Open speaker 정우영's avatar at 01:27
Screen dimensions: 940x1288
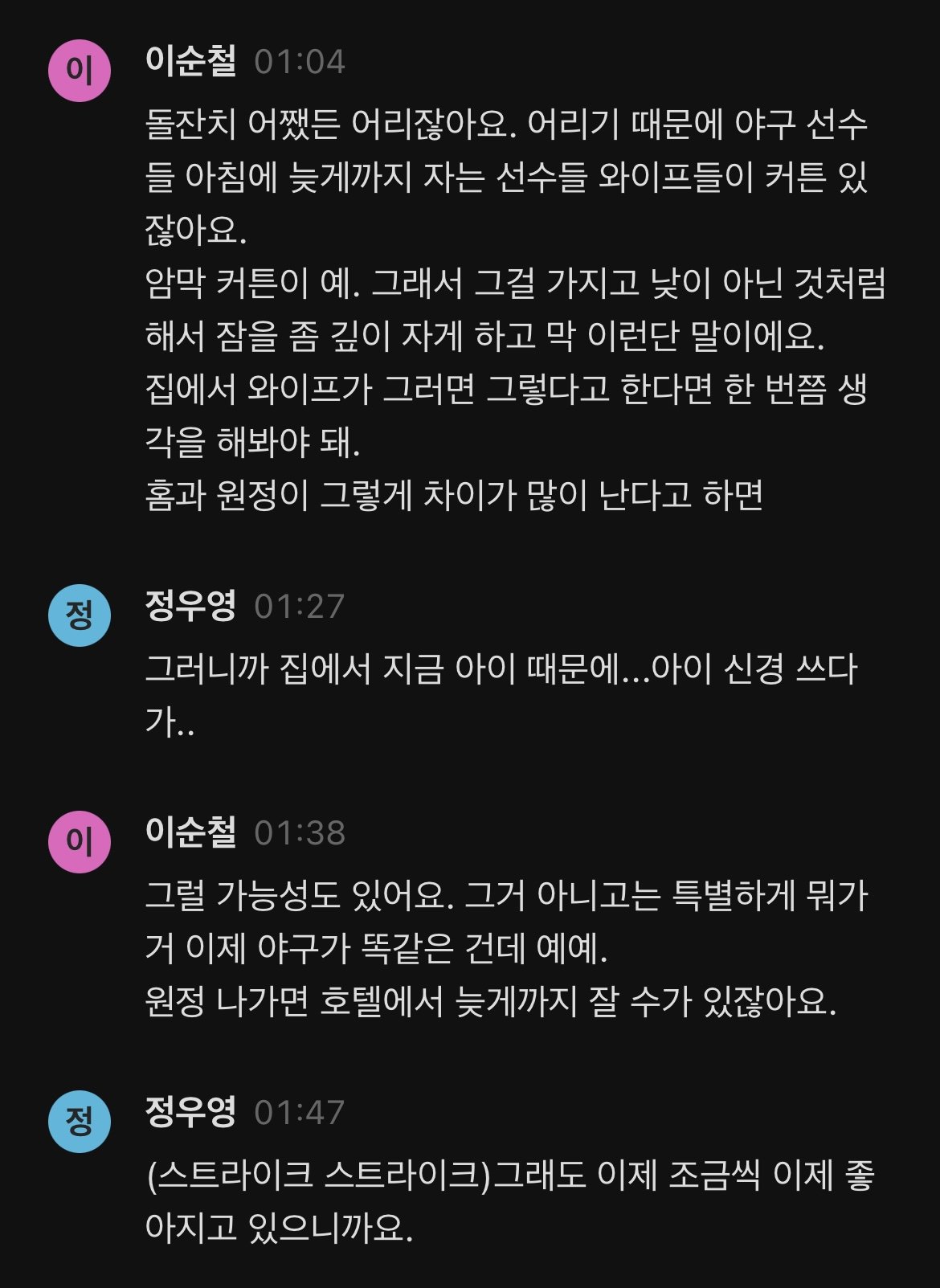click(79, 615)
